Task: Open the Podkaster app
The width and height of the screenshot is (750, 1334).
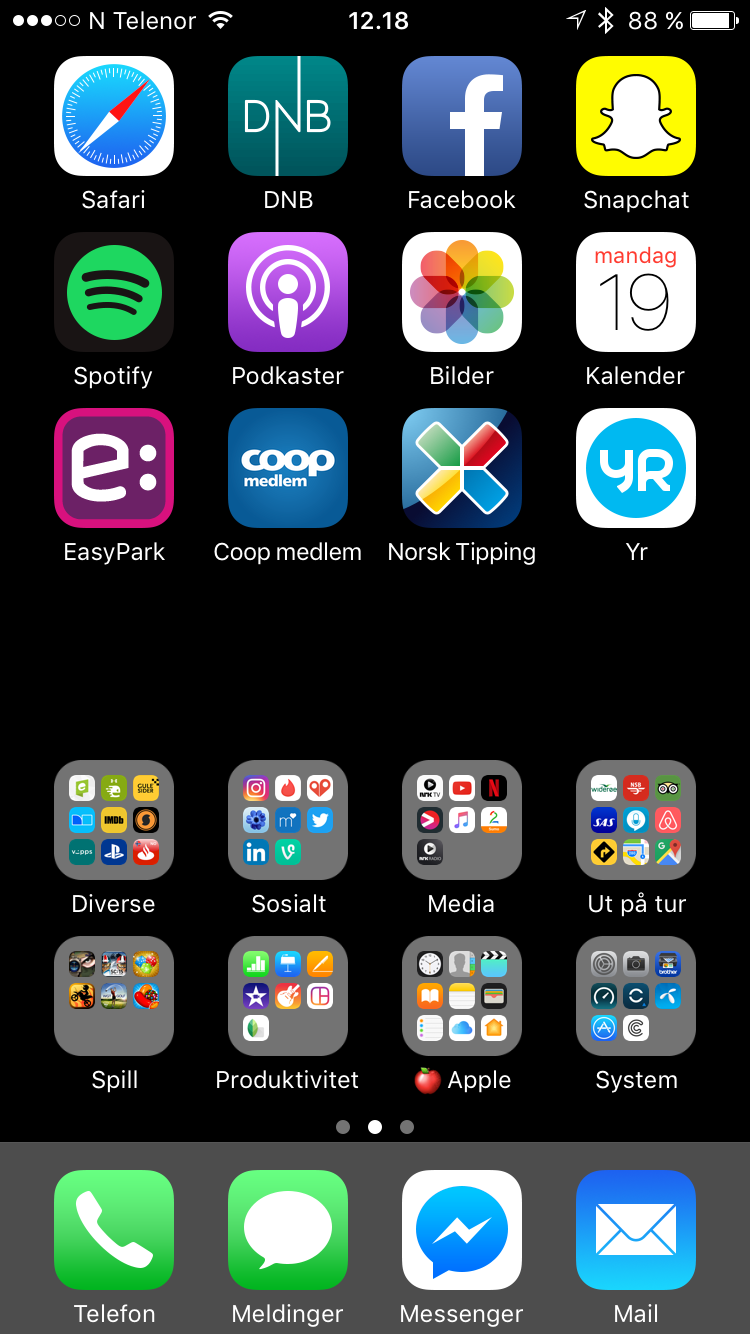Action: 288,292
